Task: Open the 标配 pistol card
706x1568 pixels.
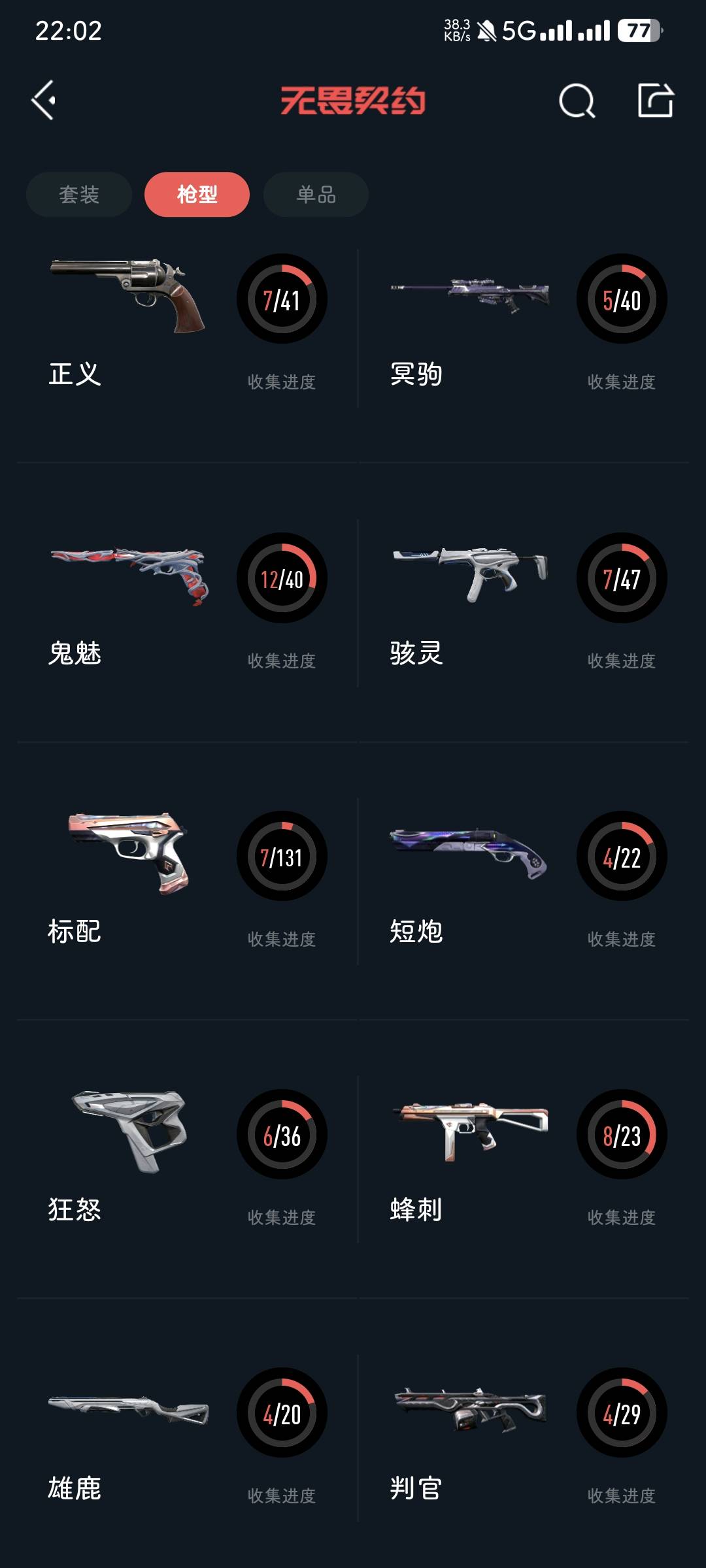Action: (x=187, y=882)
